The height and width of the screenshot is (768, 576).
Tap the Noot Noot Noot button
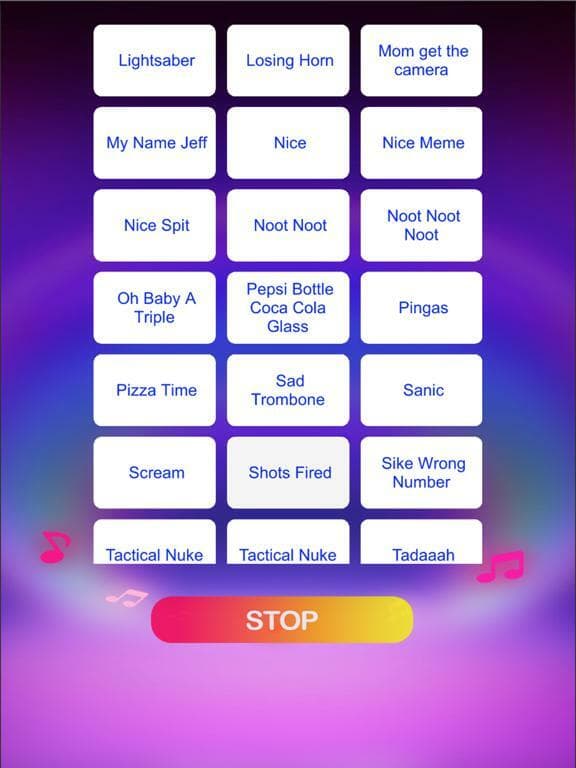point(421,225)
